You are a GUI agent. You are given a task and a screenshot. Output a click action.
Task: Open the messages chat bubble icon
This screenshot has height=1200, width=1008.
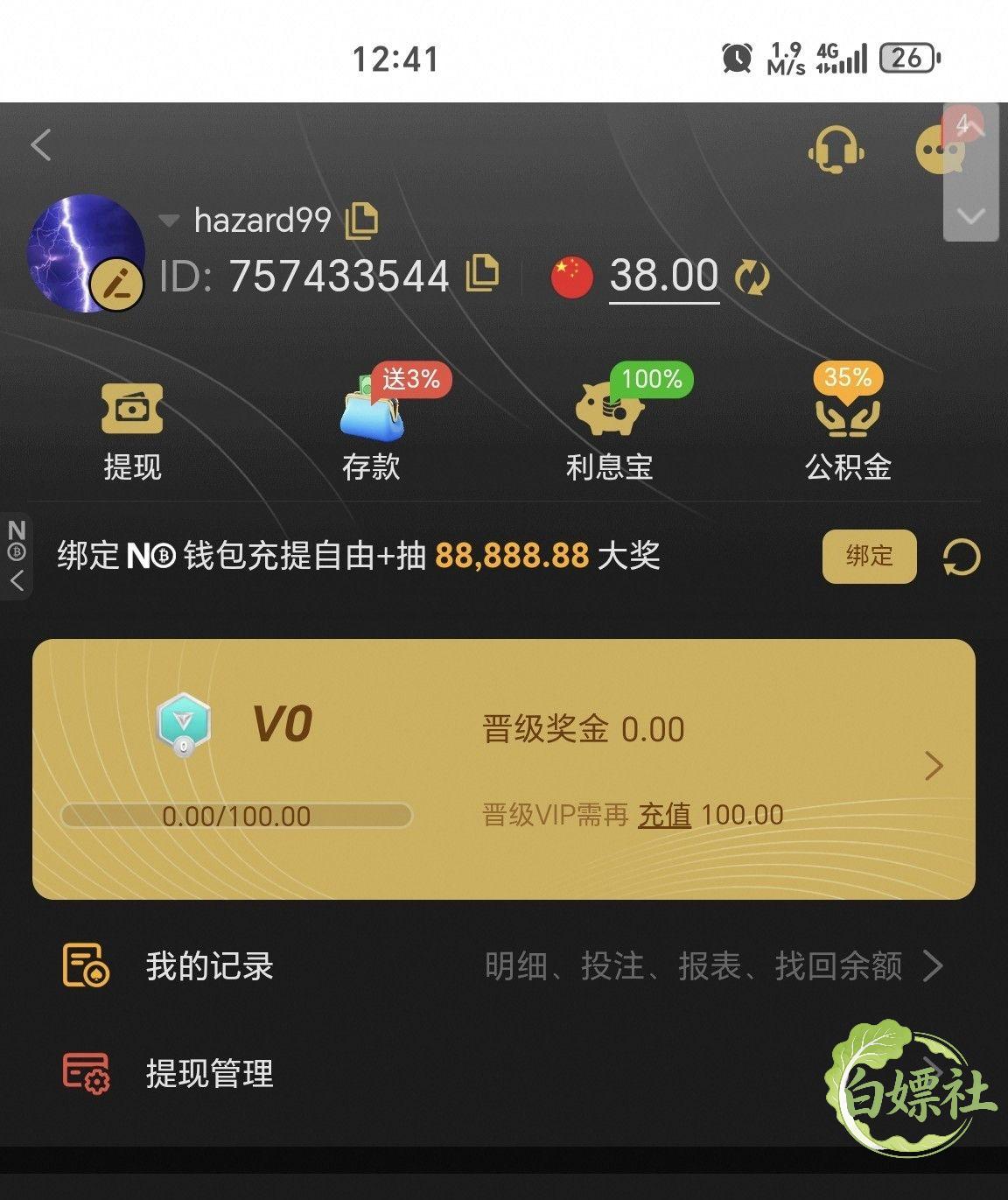[x=940, y=150]
